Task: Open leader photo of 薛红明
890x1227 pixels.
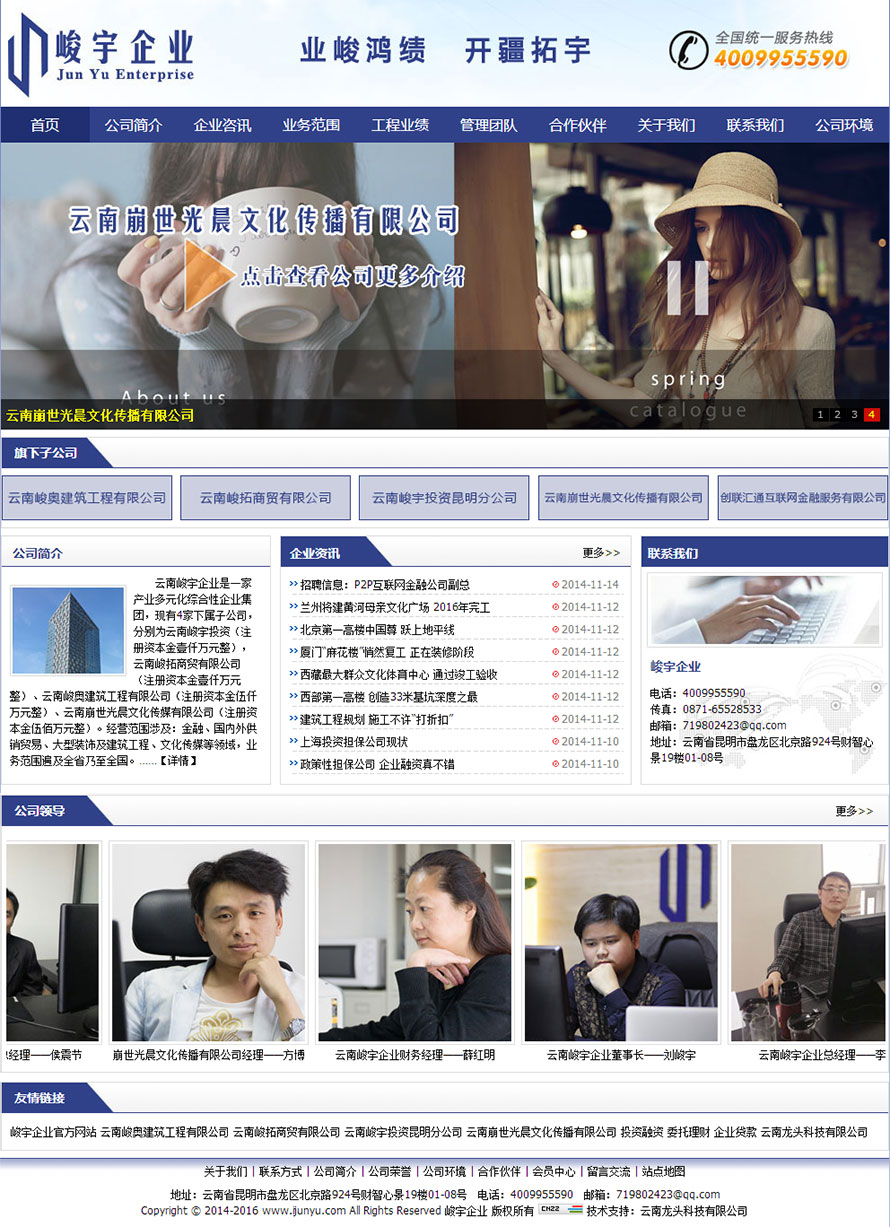Action: coord(415,942)
